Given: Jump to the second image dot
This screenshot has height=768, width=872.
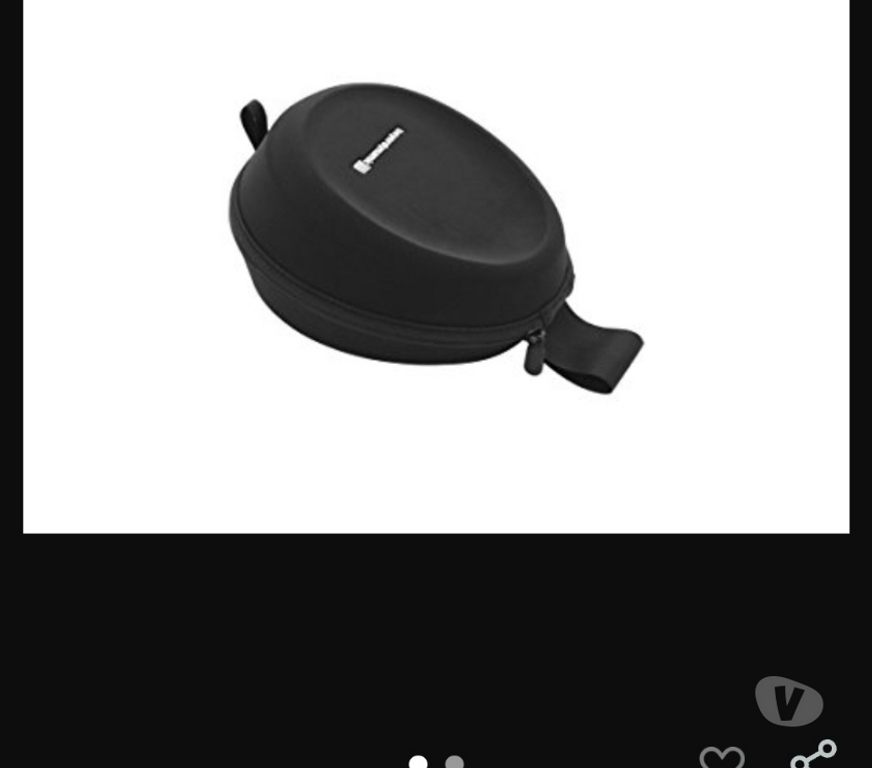Looking at the screenshot, I should (454, 763).
